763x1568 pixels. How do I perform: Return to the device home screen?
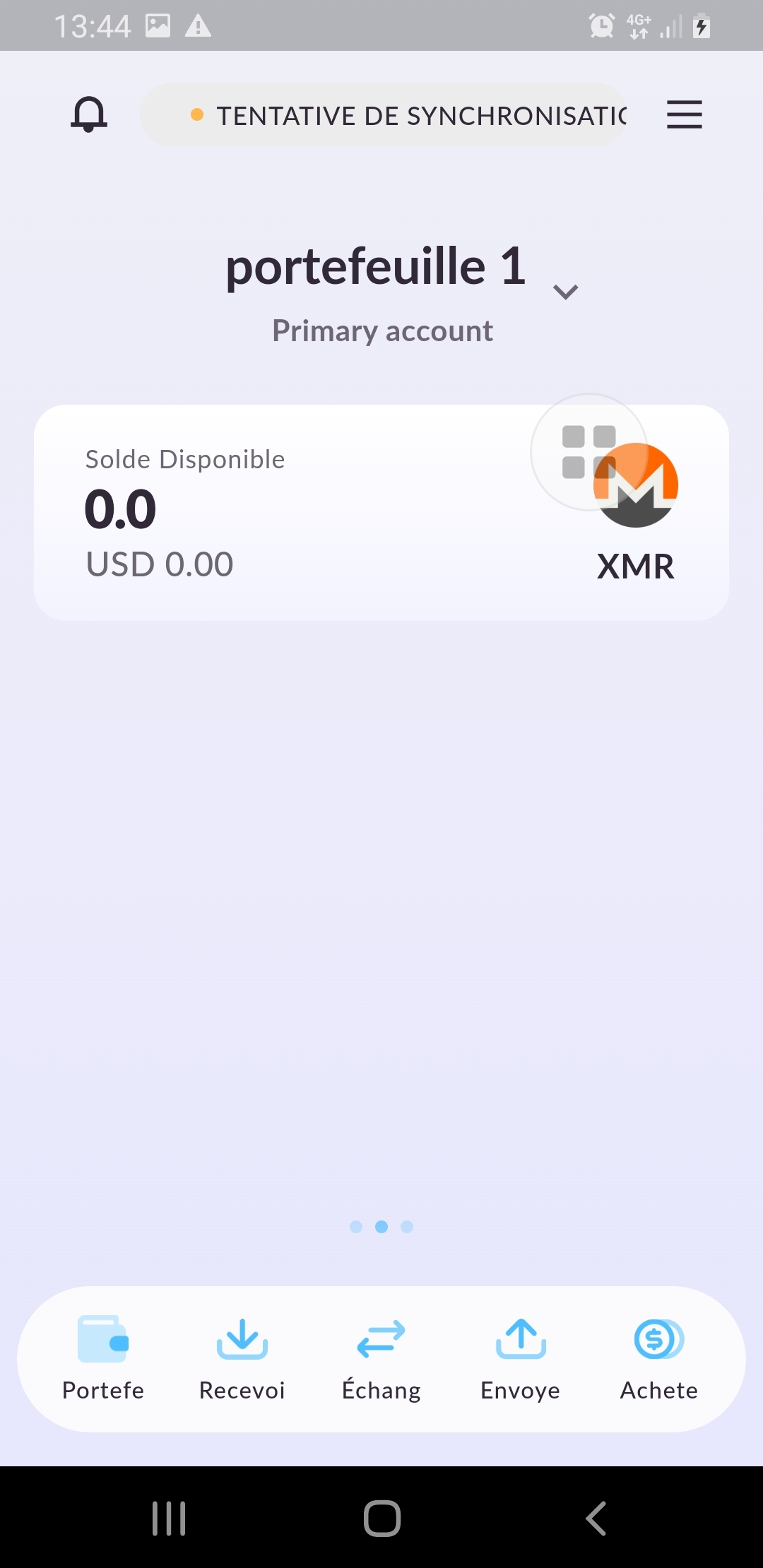click(382, 1518)
